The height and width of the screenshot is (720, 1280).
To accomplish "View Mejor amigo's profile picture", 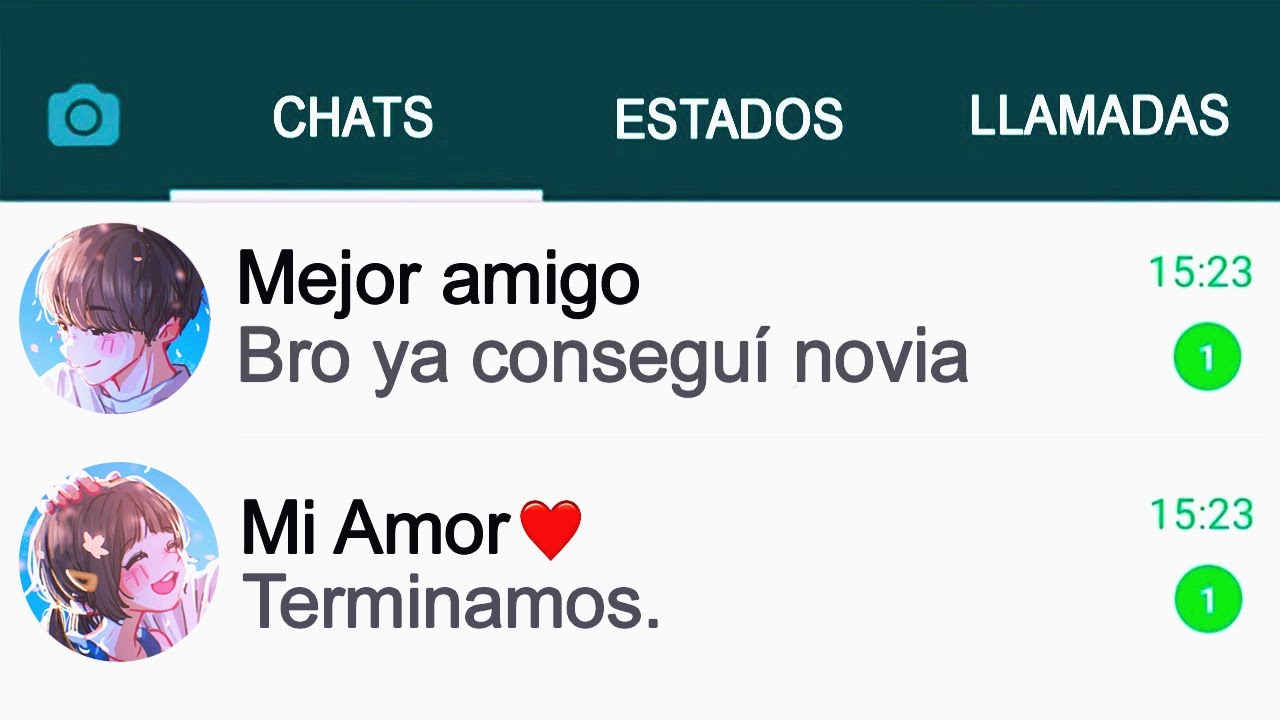I will tap(114, 319).
